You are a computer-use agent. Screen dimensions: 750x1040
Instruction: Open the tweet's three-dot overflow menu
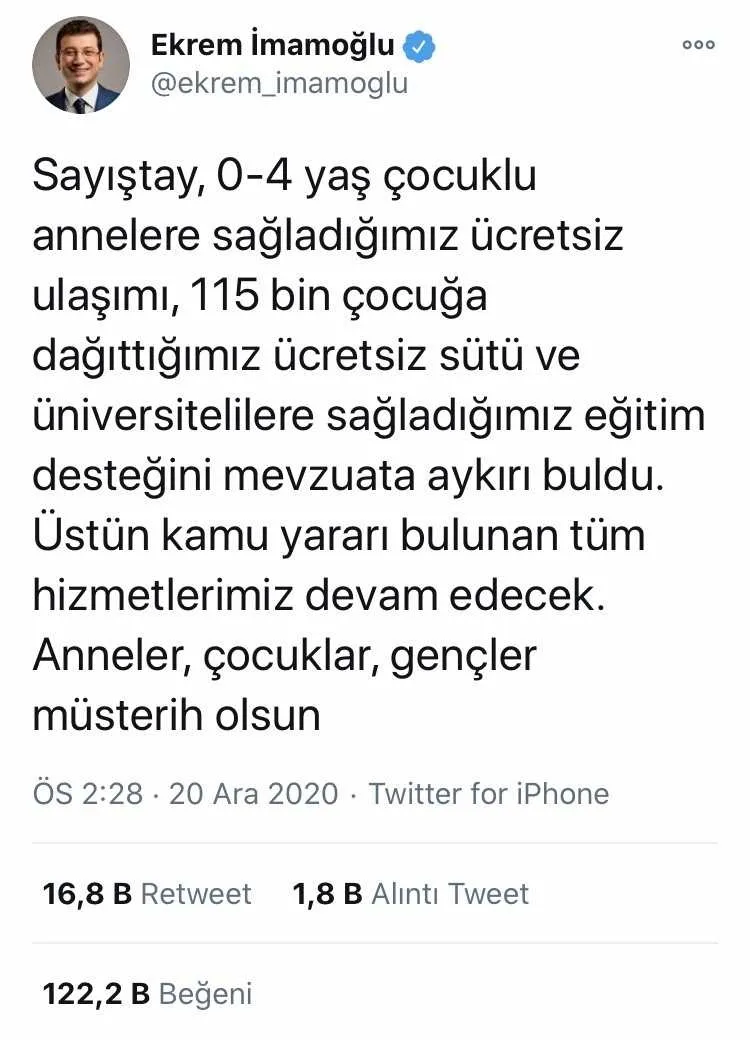point(698,45)
